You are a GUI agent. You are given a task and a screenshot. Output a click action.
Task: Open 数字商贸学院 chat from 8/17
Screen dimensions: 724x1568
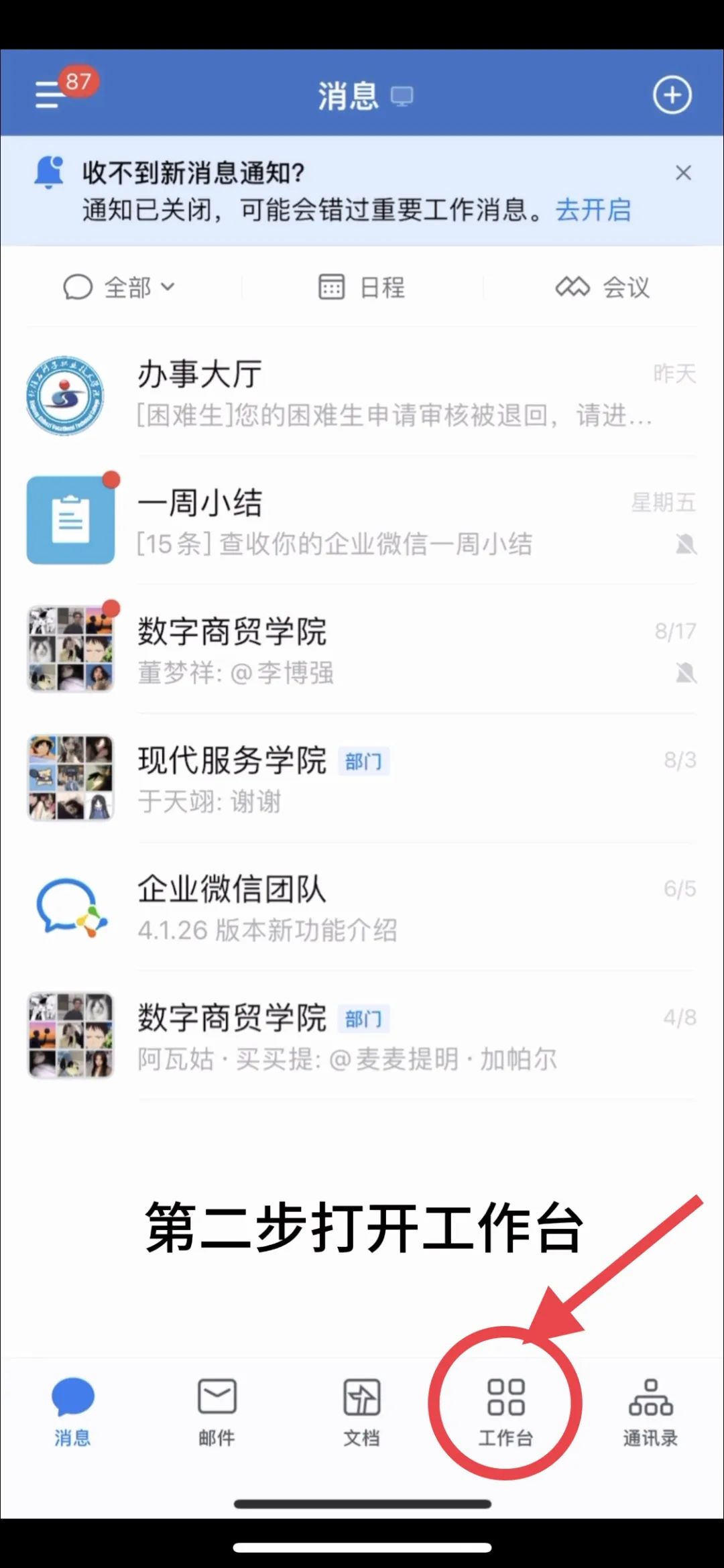[362, 651]
